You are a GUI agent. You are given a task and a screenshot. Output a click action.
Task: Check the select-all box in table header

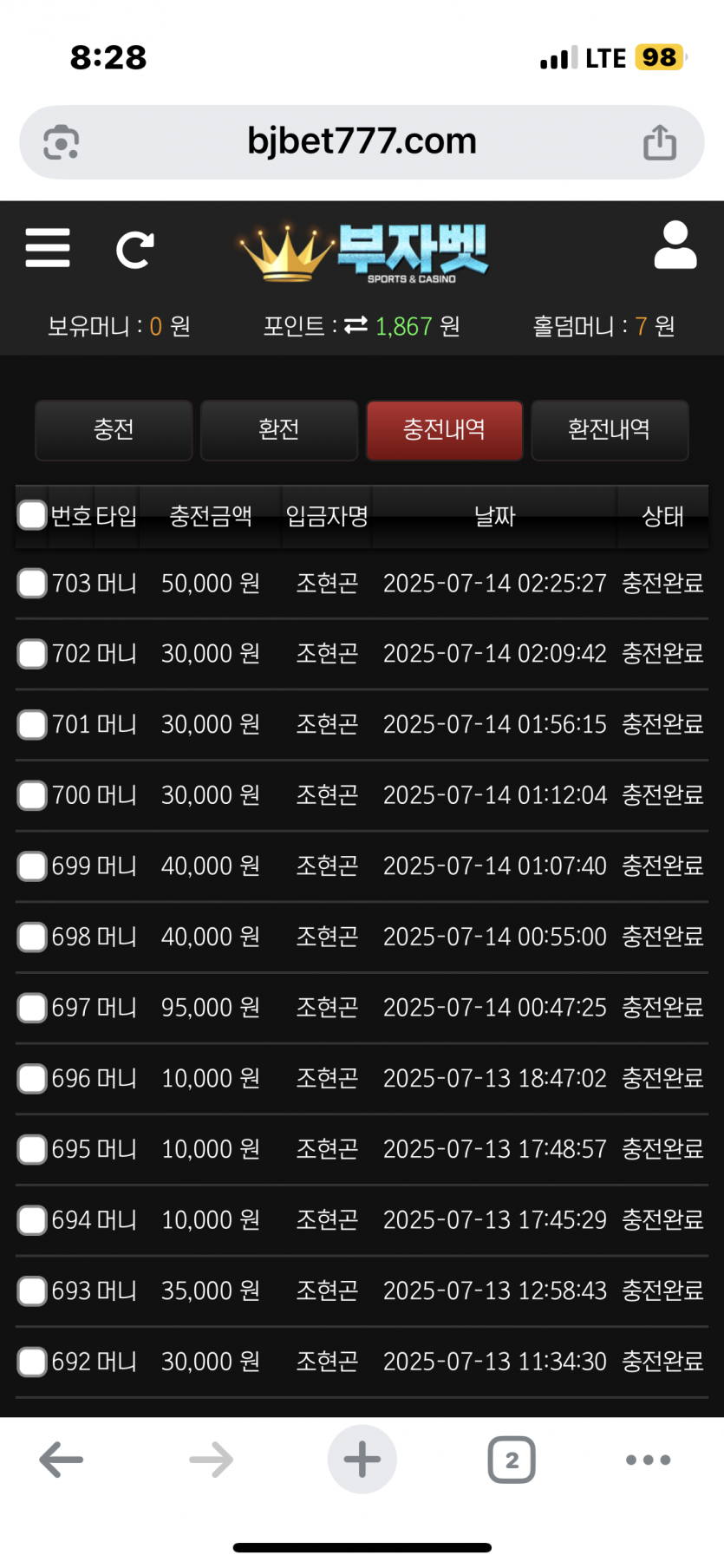pos(32,515)
